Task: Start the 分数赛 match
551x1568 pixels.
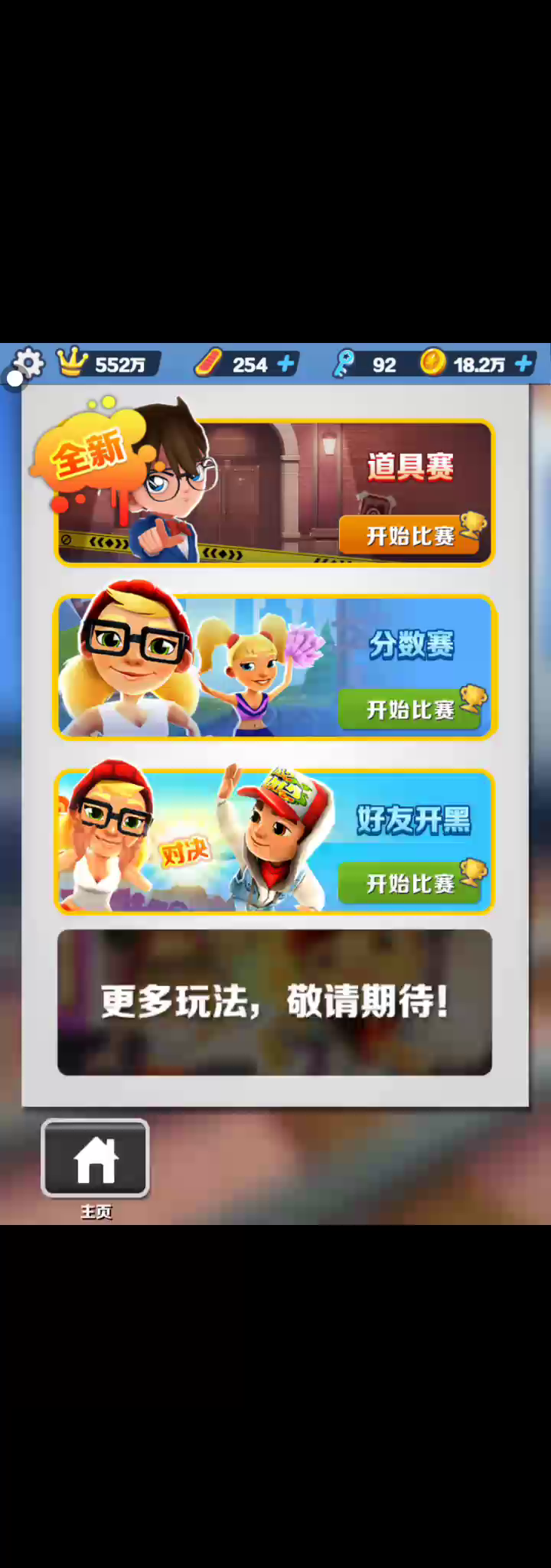Action: coord(410,709)
